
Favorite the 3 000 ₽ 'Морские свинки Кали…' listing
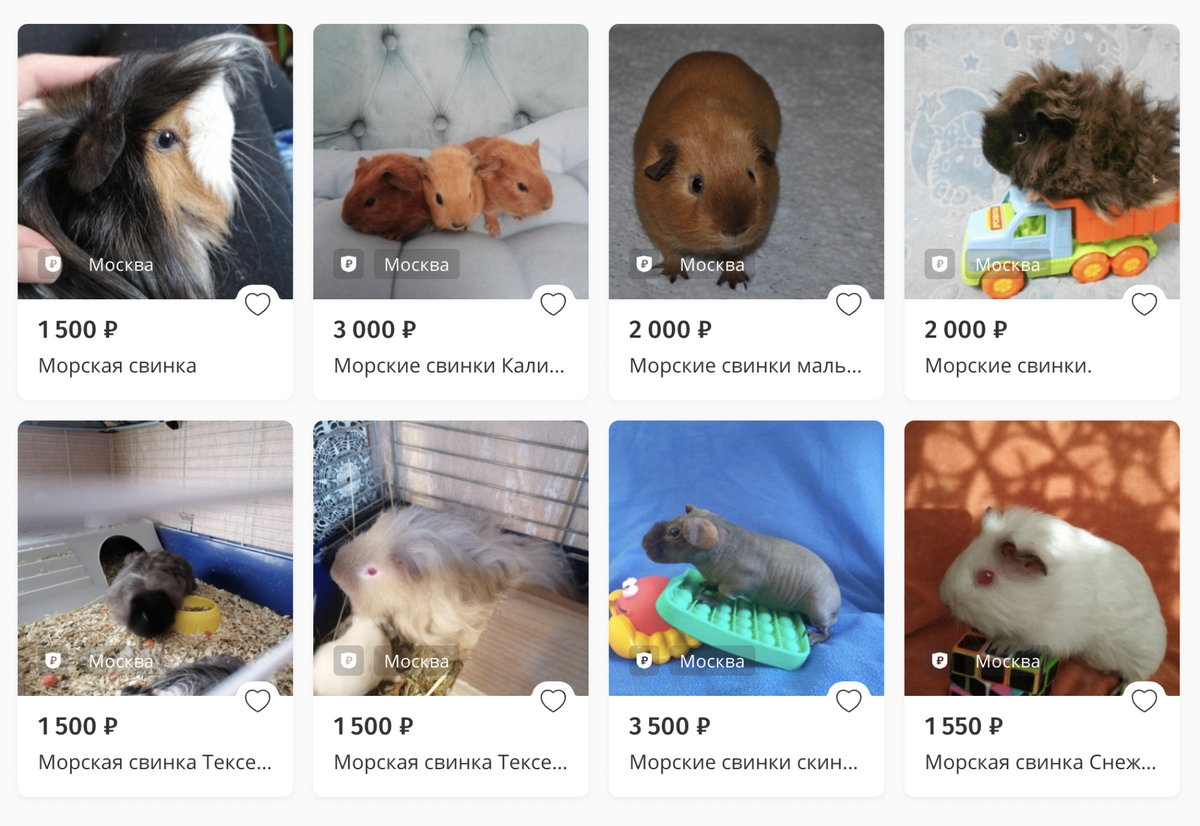click(x=553, y=304)
